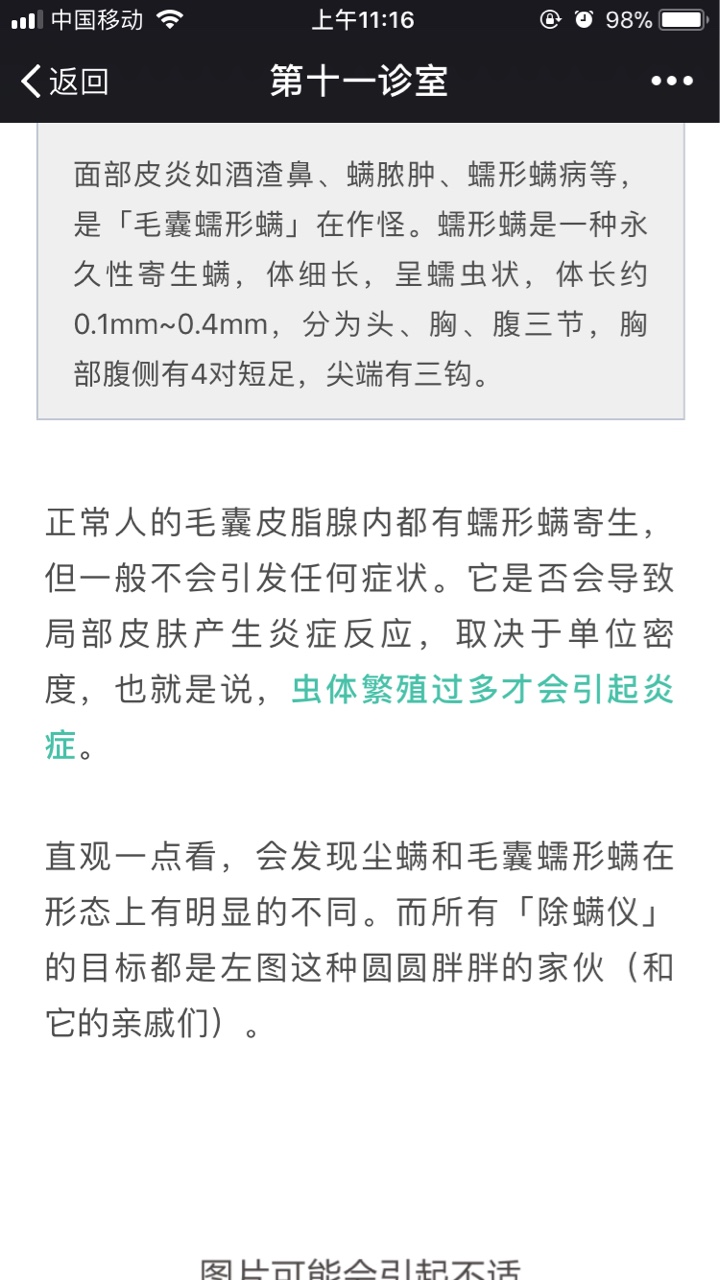Tap the 返回 back button
Screen dimensions: 720x1280
[x=64, y=81]
